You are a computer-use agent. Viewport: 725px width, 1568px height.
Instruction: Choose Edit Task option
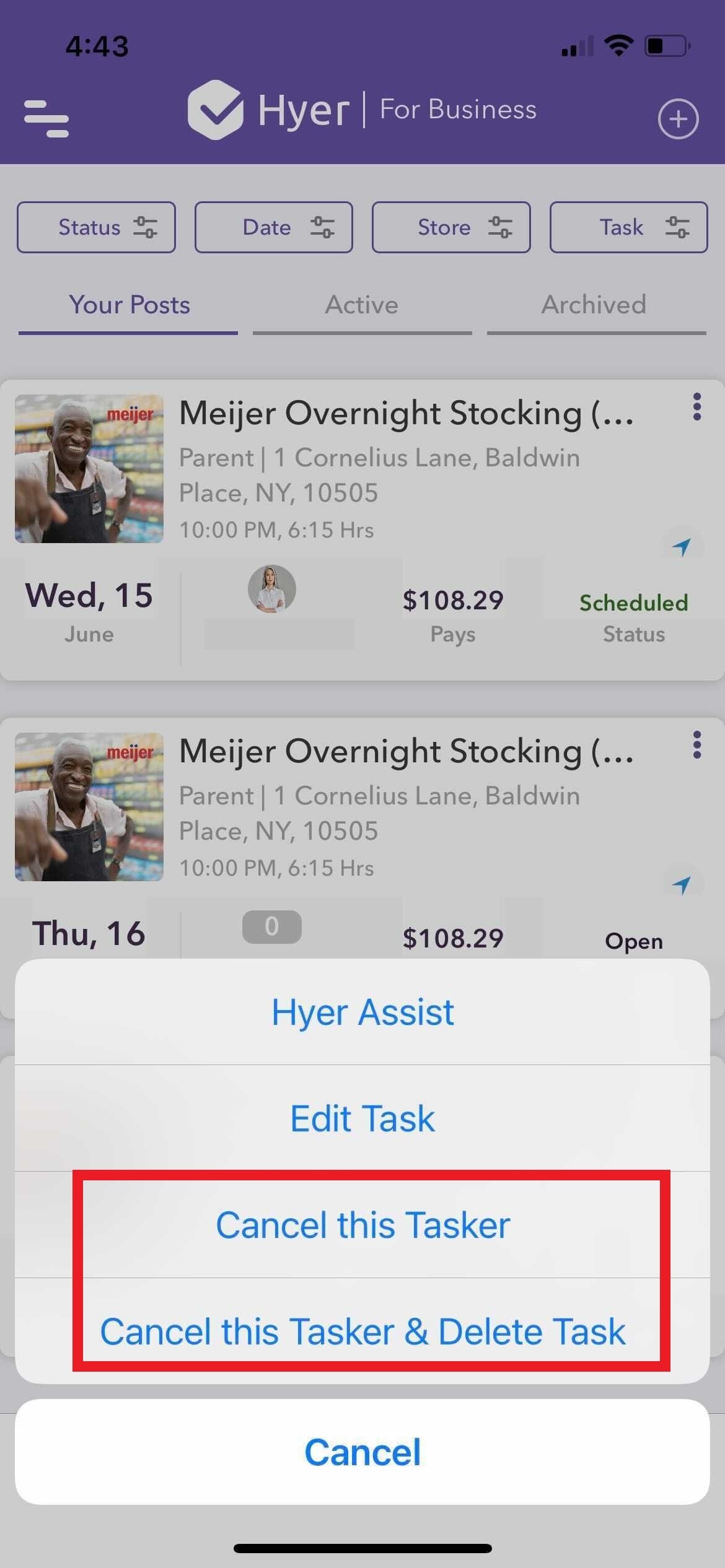(x=362, y=1118)
